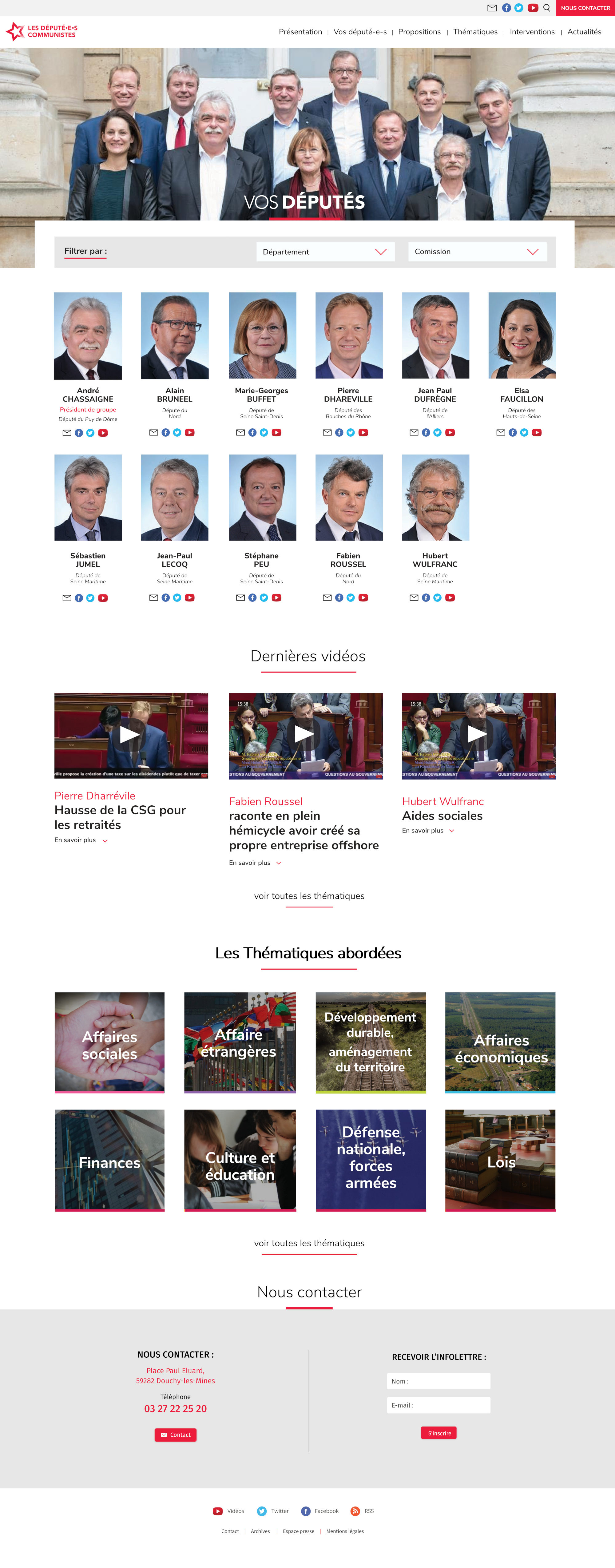Go to the Thématiques navigation item
Screen dimensions: 615x1568
point(475,32)
